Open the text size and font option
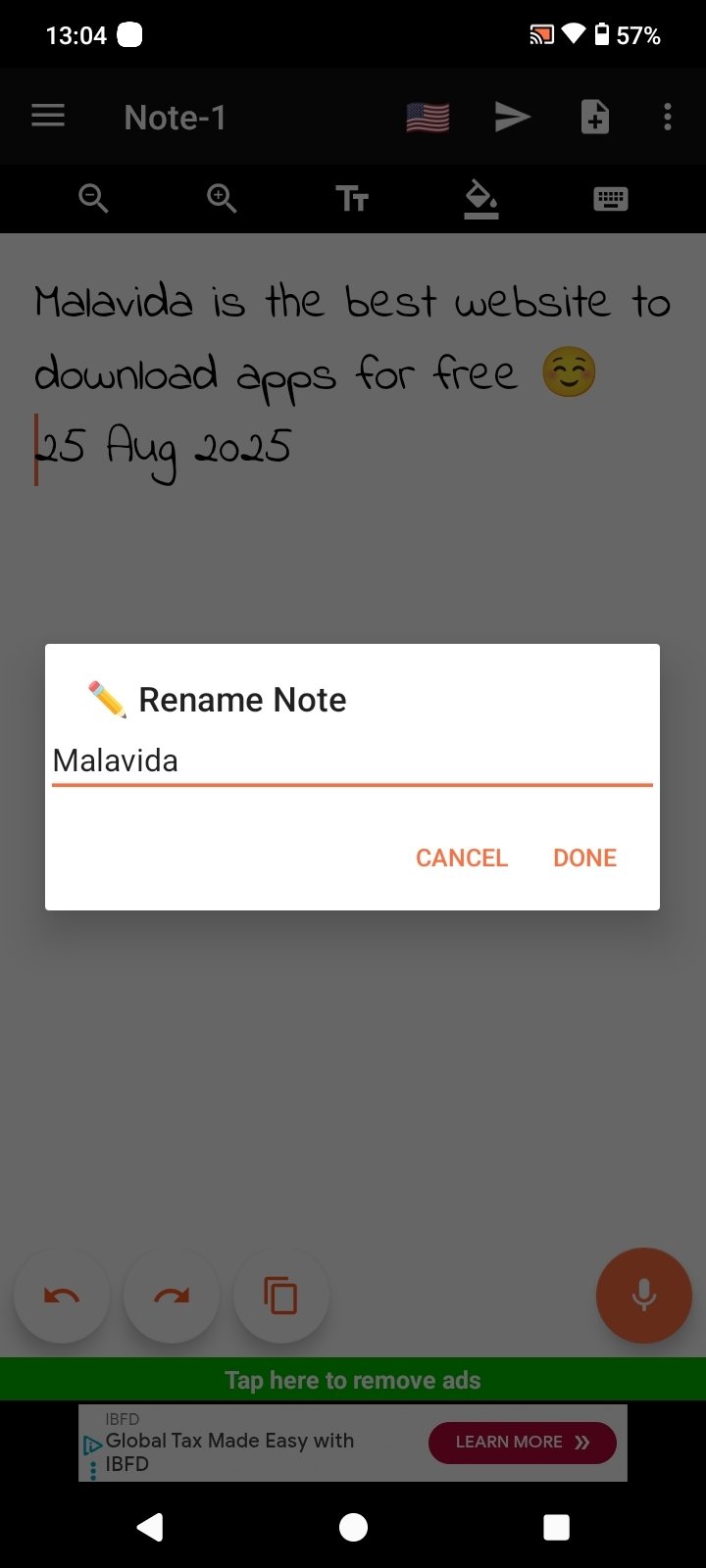The image size is (706, 1568). pyautogui.click(x=352, y=199)
